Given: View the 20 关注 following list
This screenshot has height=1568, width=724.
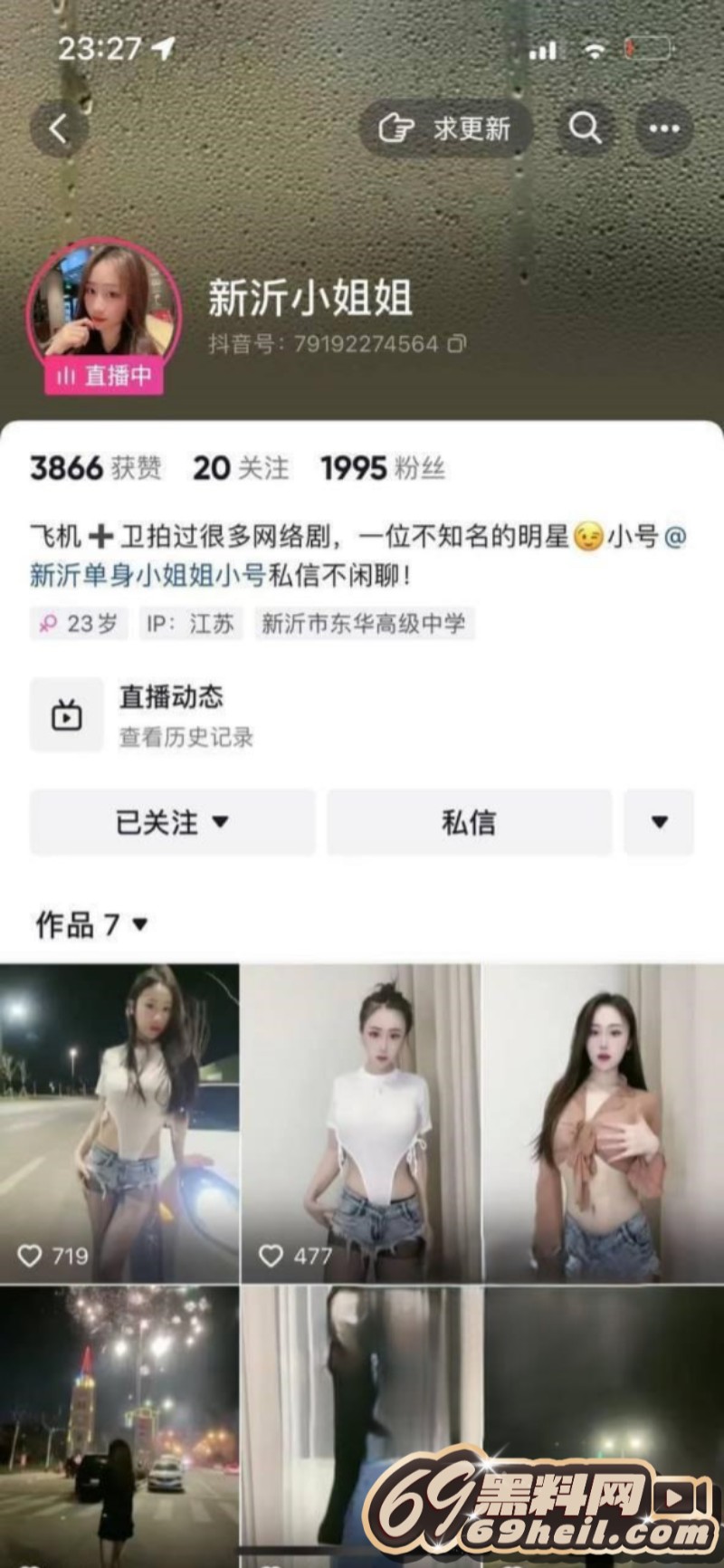Looking at the screenshot, I should 241,468.
